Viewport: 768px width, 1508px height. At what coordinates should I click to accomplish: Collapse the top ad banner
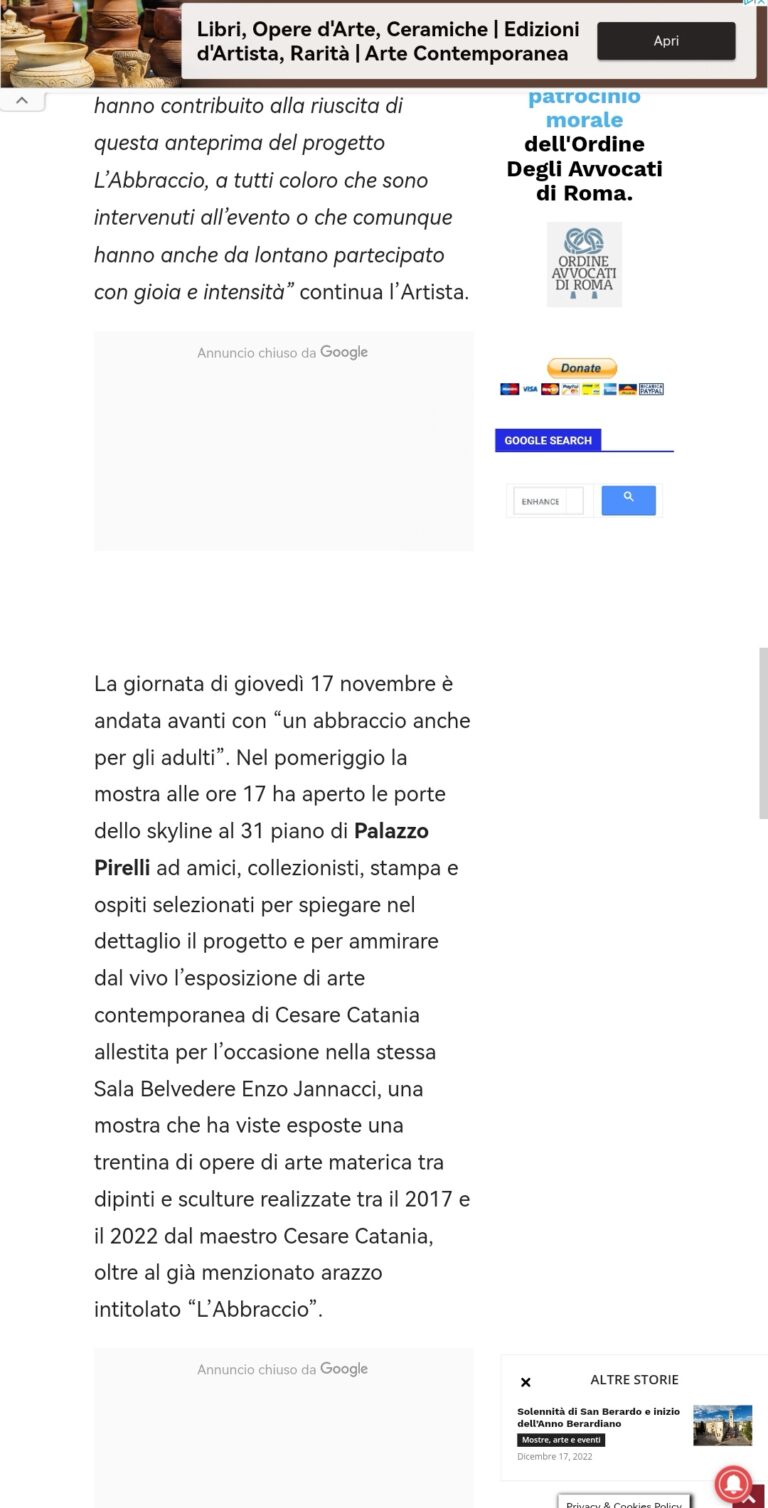tap(22, 100)
